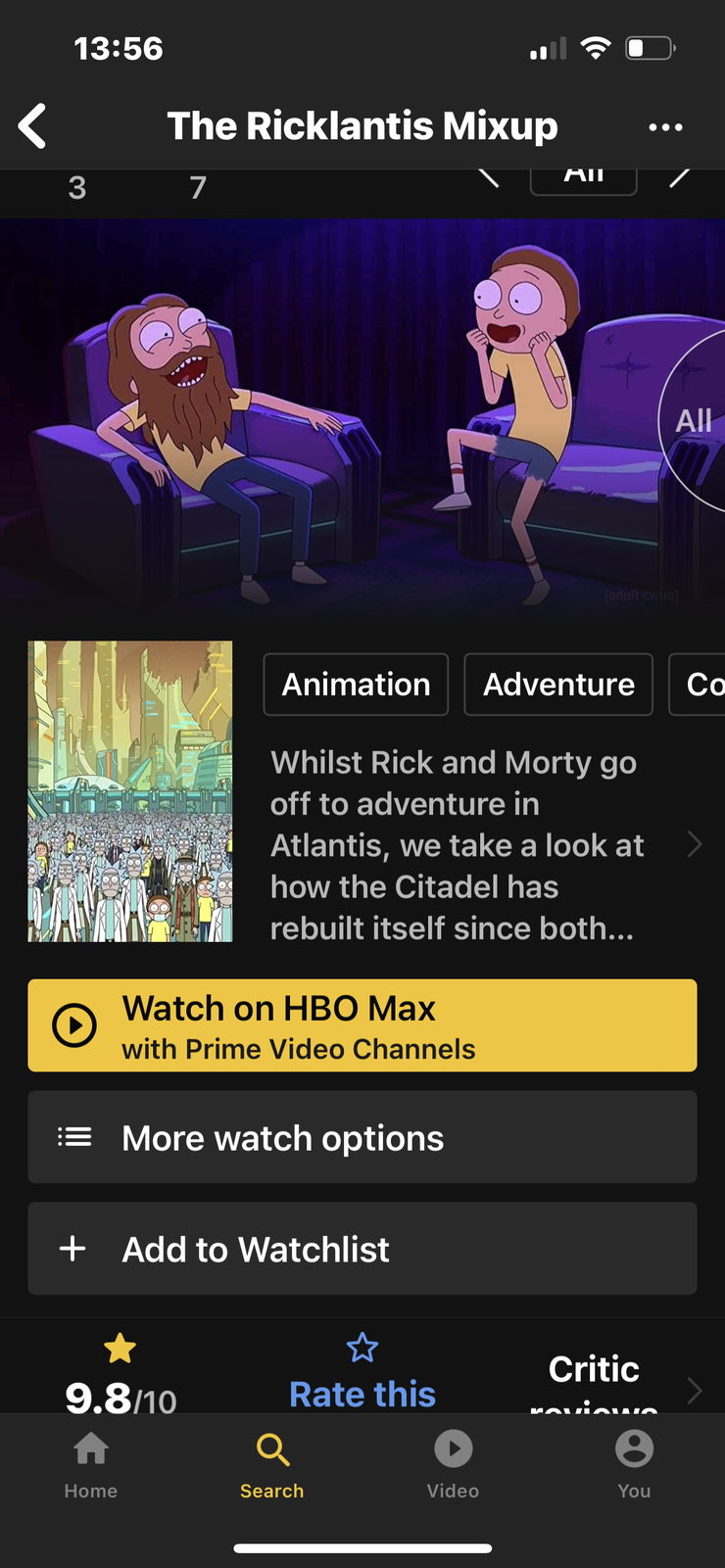The height and width of the screenshot is (1568, 725).
Task: View the 9.8/10 user rating
Action: pos(121,1373)
